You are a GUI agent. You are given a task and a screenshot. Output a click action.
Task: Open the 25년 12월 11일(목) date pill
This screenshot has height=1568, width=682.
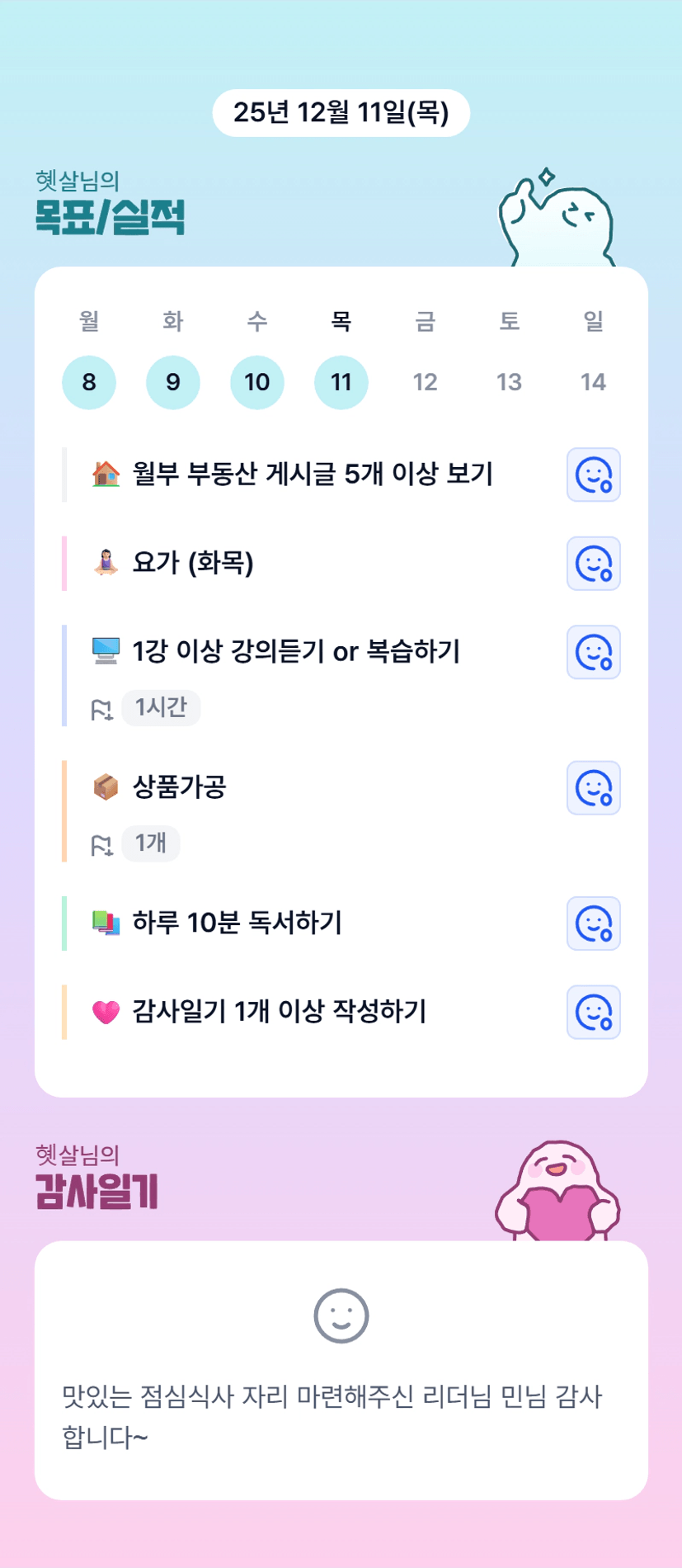[341, 113]
